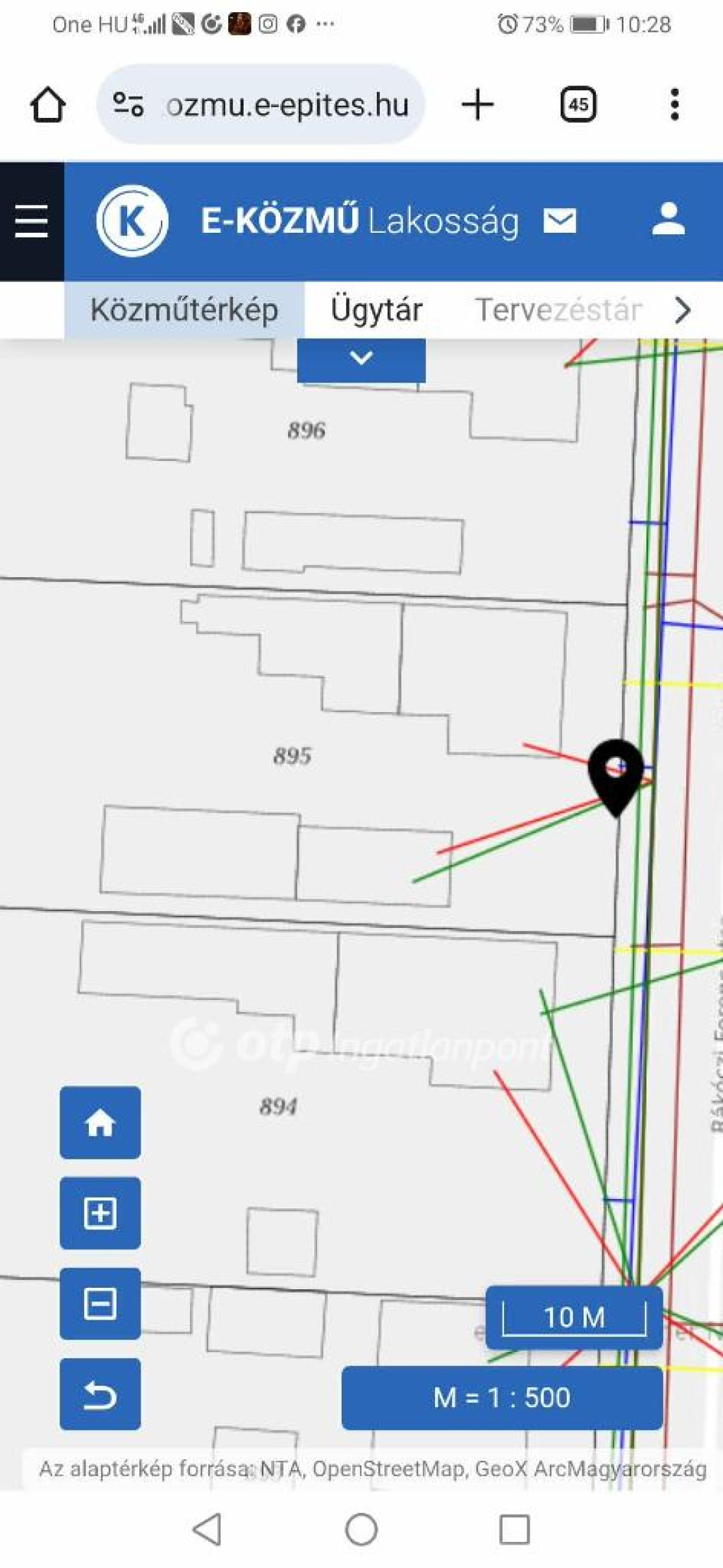Open the browser overflow menu
The width and height of the screenshot is (723, 1568).
pyautogui.click(x=675, y=105)
